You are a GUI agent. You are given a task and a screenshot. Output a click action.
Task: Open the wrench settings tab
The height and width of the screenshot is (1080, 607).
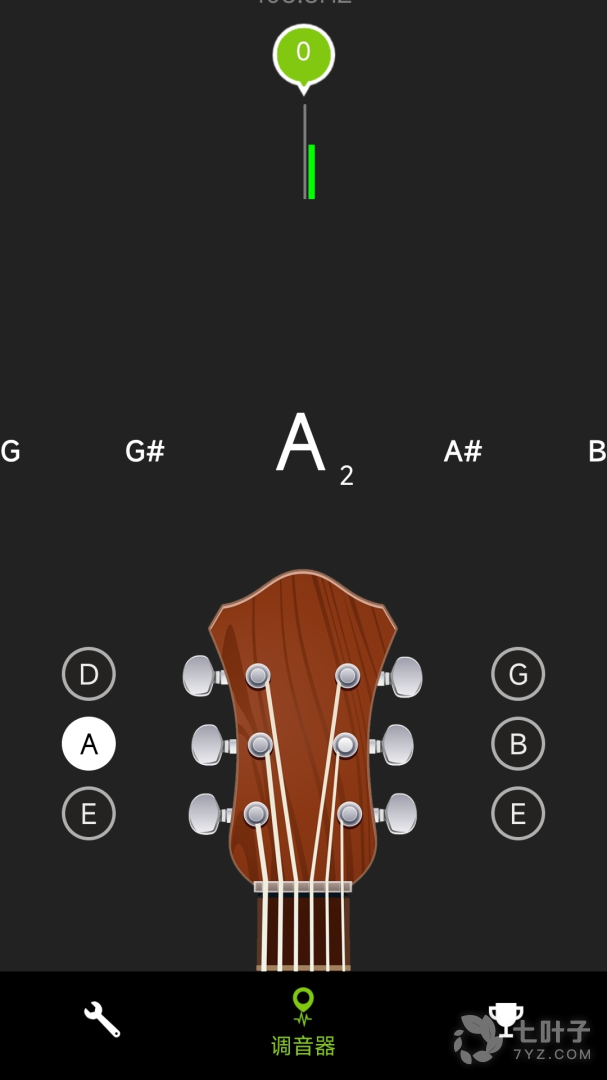coord(101,1020)
